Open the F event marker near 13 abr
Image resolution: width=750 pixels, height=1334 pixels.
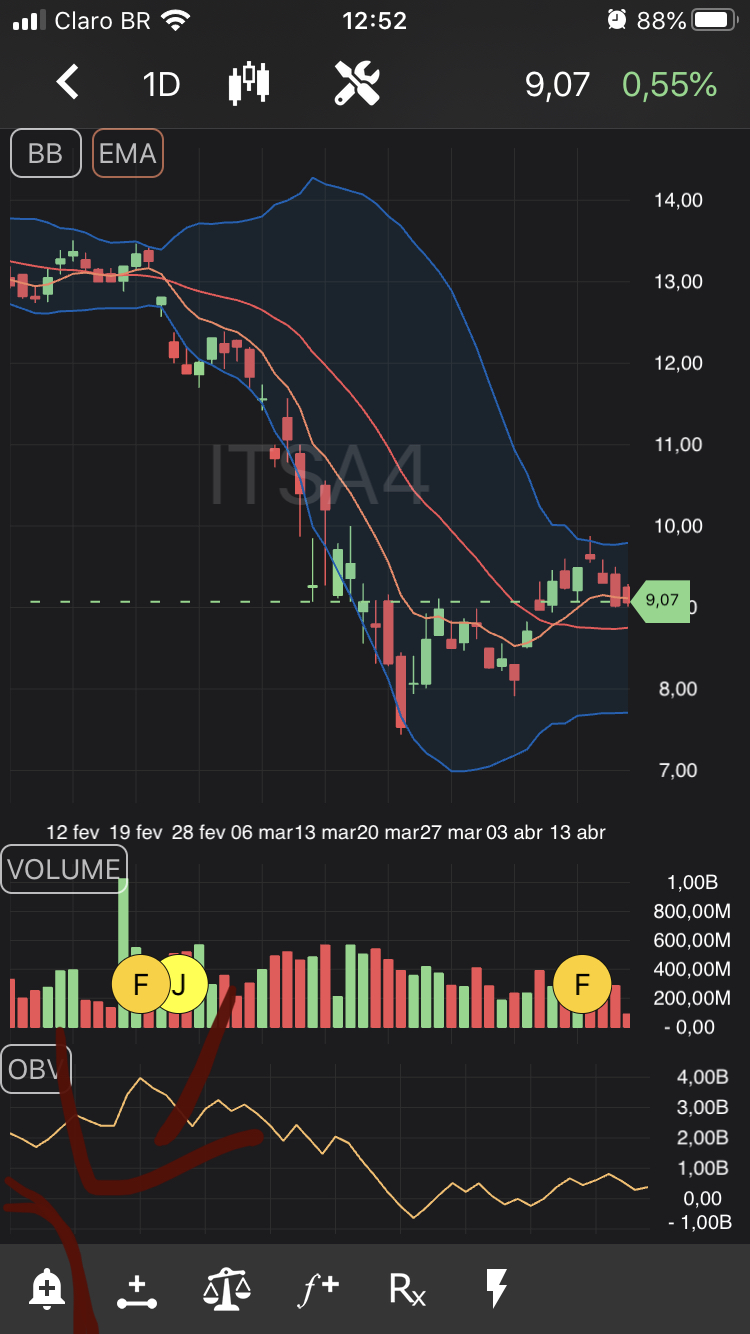click(581, 985)
